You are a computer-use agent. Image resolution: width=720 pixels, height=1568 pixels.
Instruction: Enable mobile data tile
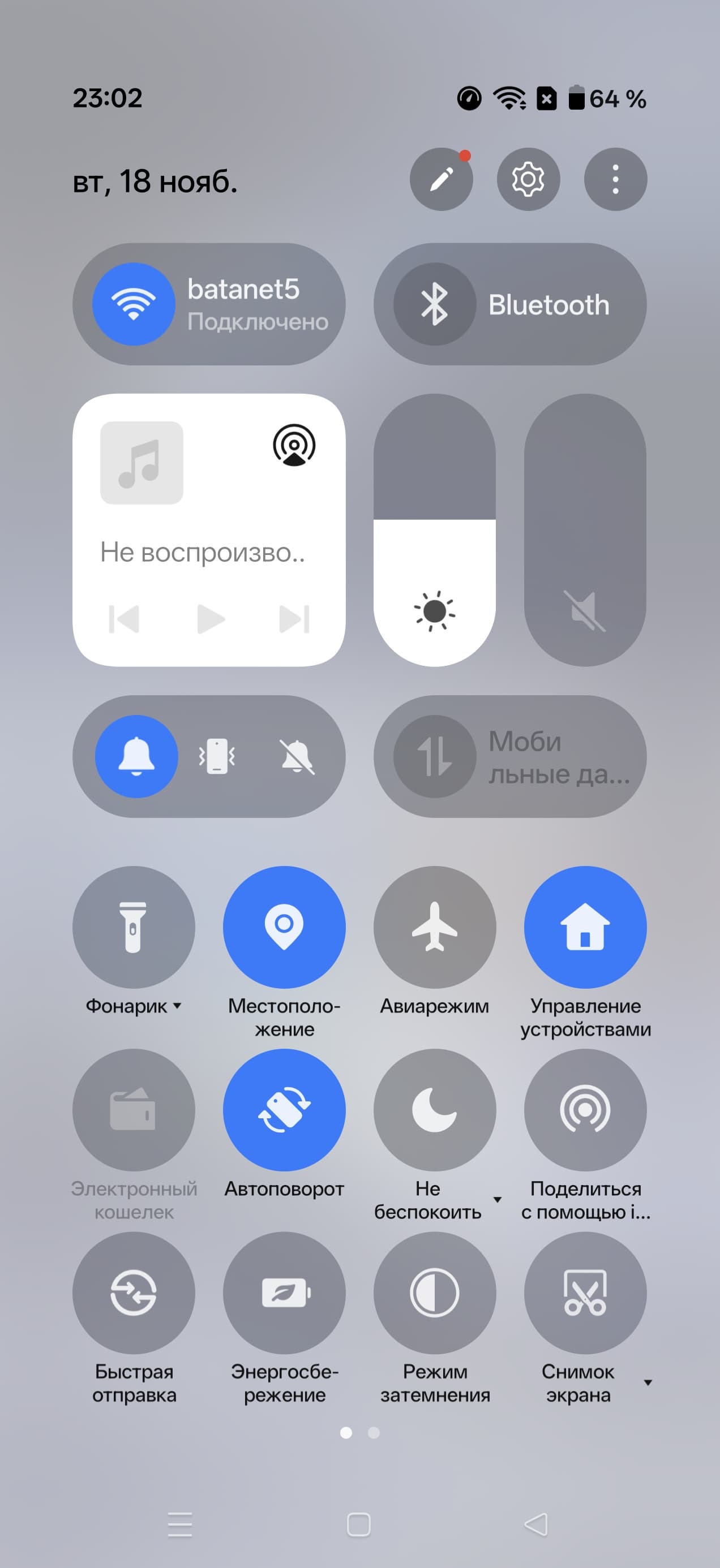click(434, 757)
